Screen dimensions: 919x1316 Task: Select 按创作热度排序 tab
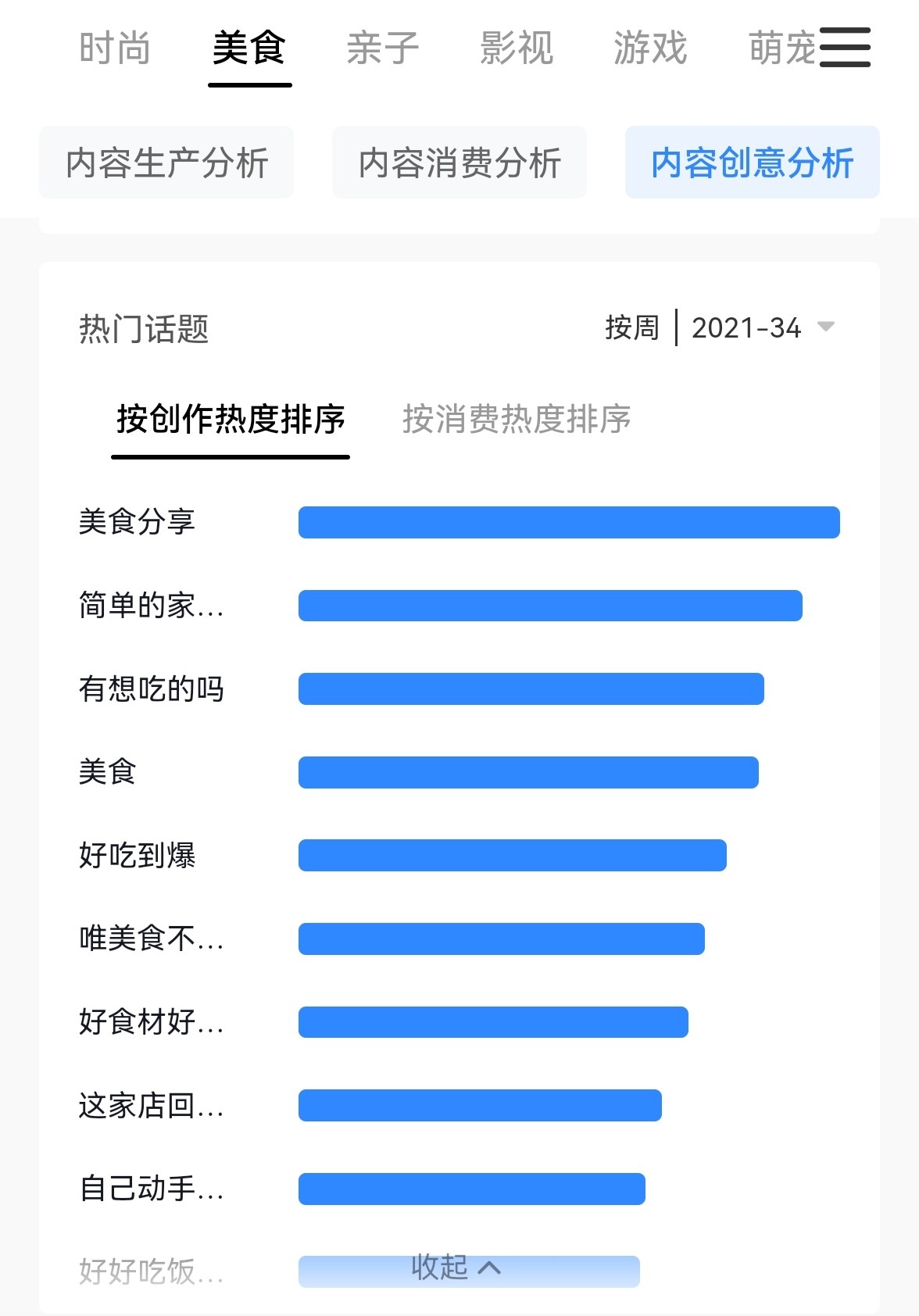231,420
